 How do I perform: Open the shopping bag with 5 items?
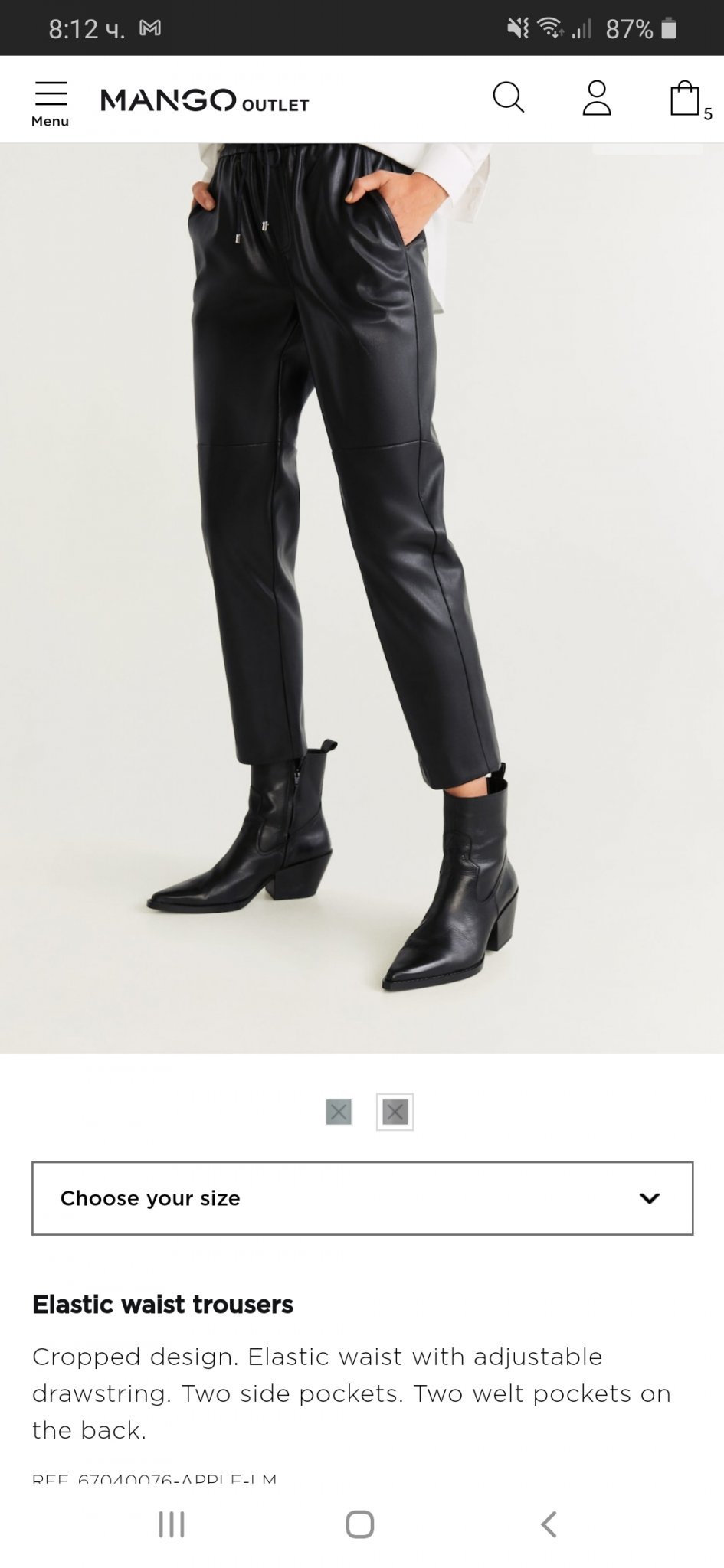(686, 100)
